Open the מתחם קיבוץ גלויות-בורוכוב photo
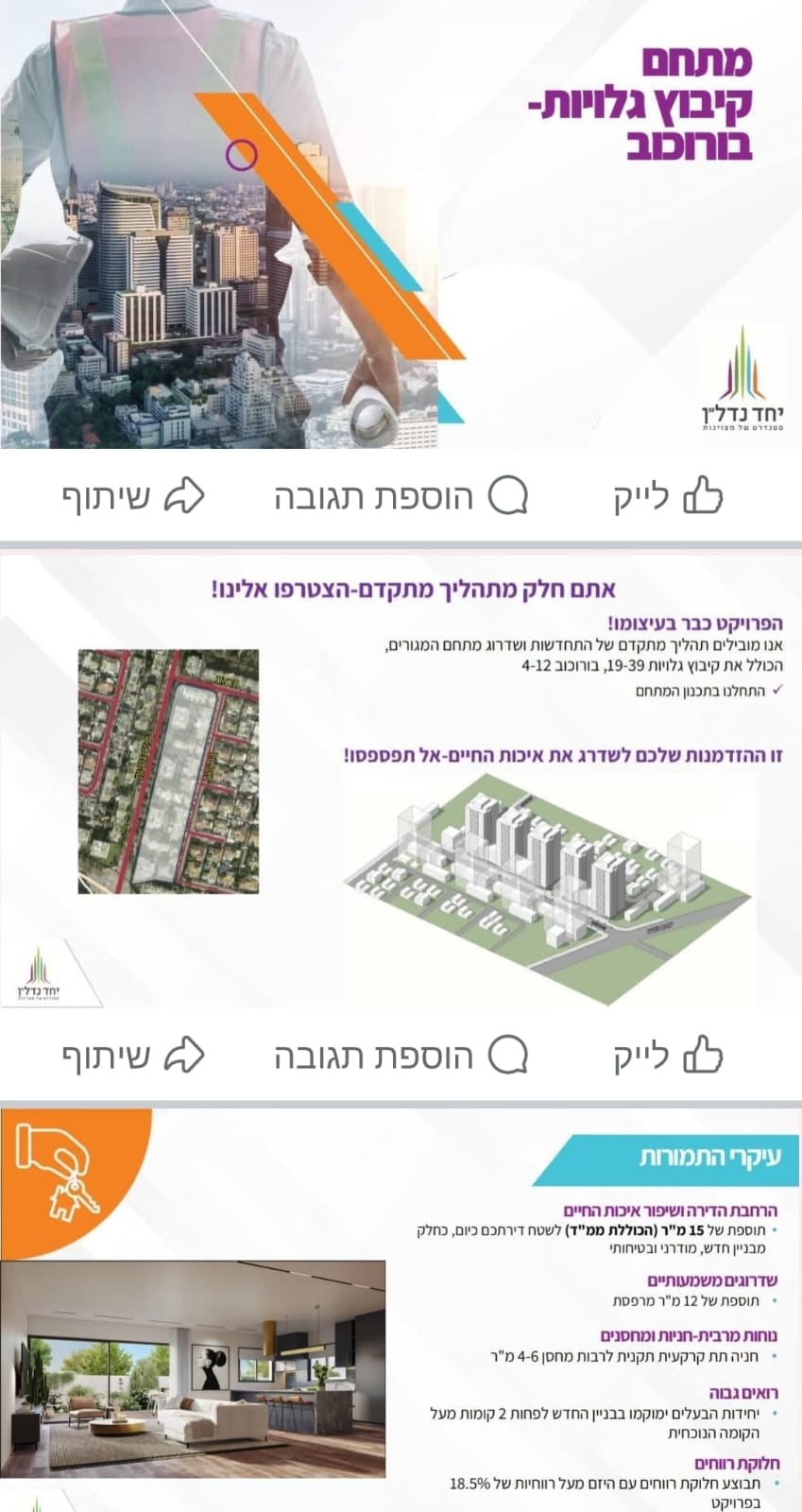 click(x=401, y=225)
